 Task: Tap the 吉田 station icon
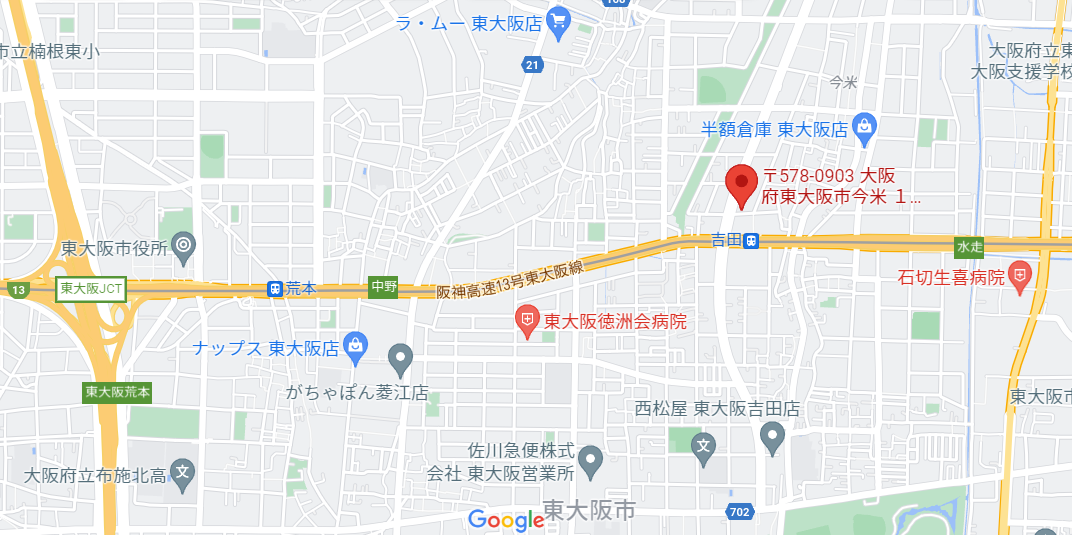pyautogui.click(x=751, y=240)
